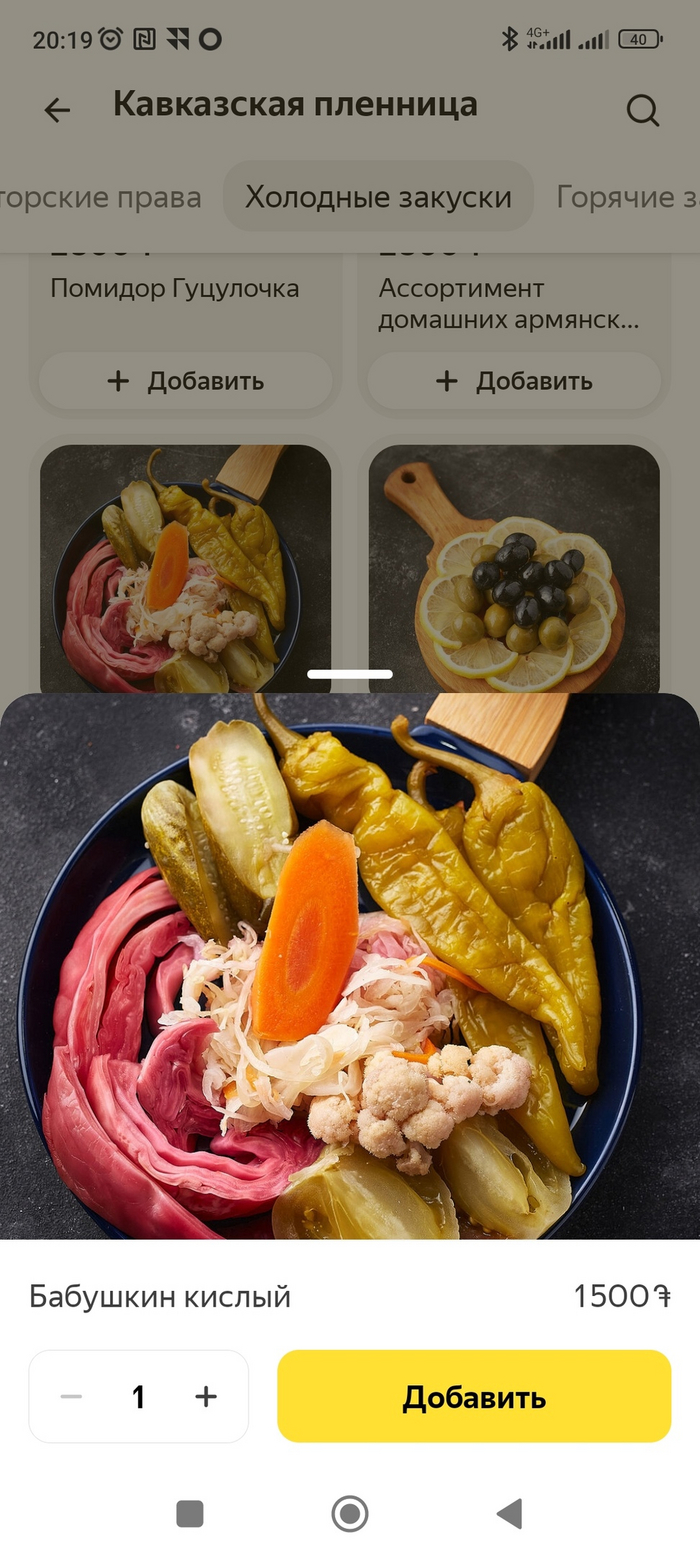Add Помидор Гуцулочка to the cart
Viewport: 700px width, 1556px height.
[186, 381]
